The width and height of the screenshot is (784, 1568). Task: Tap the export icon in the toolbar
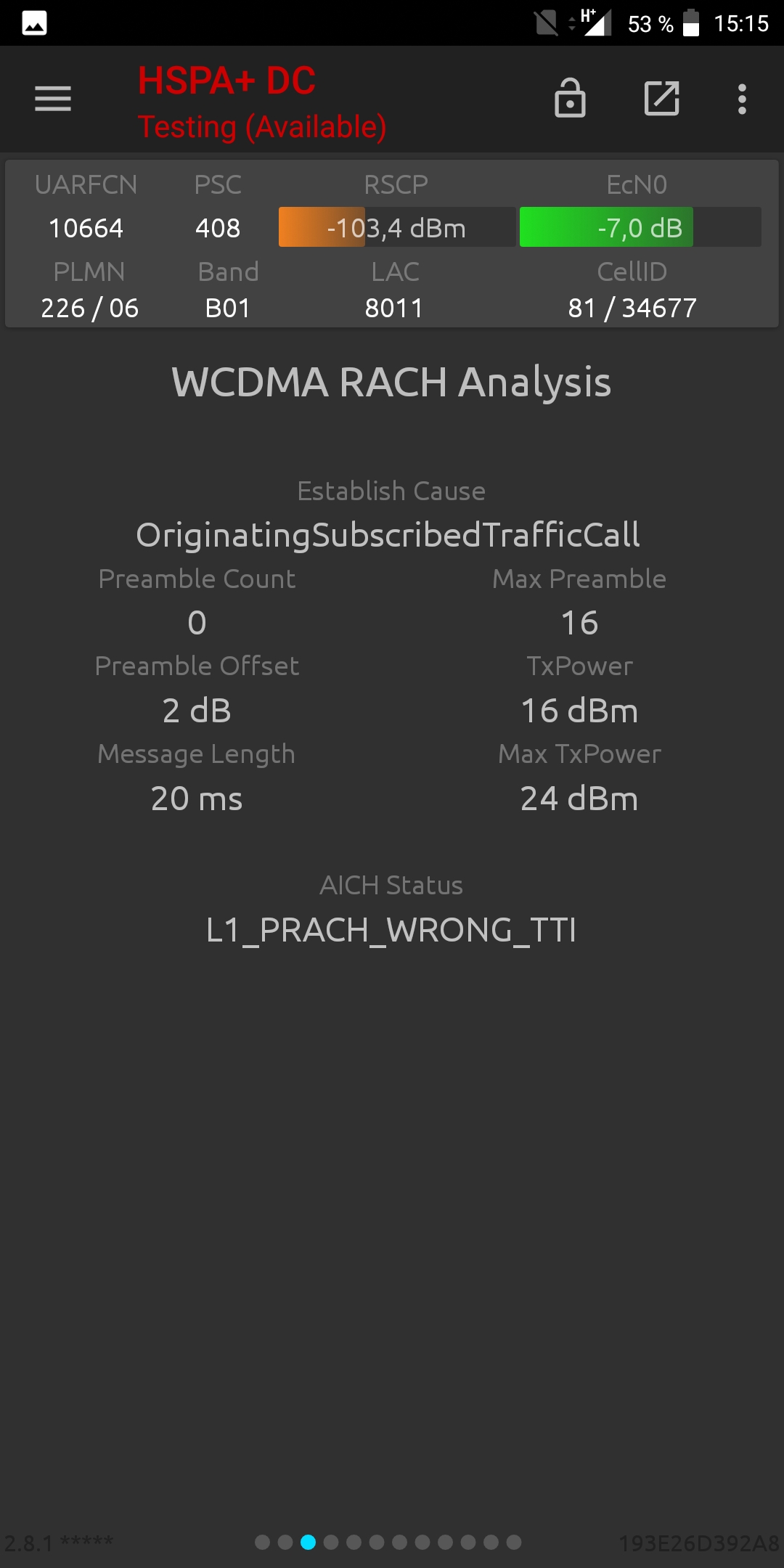pyautogui.click(x=662, y=98)
